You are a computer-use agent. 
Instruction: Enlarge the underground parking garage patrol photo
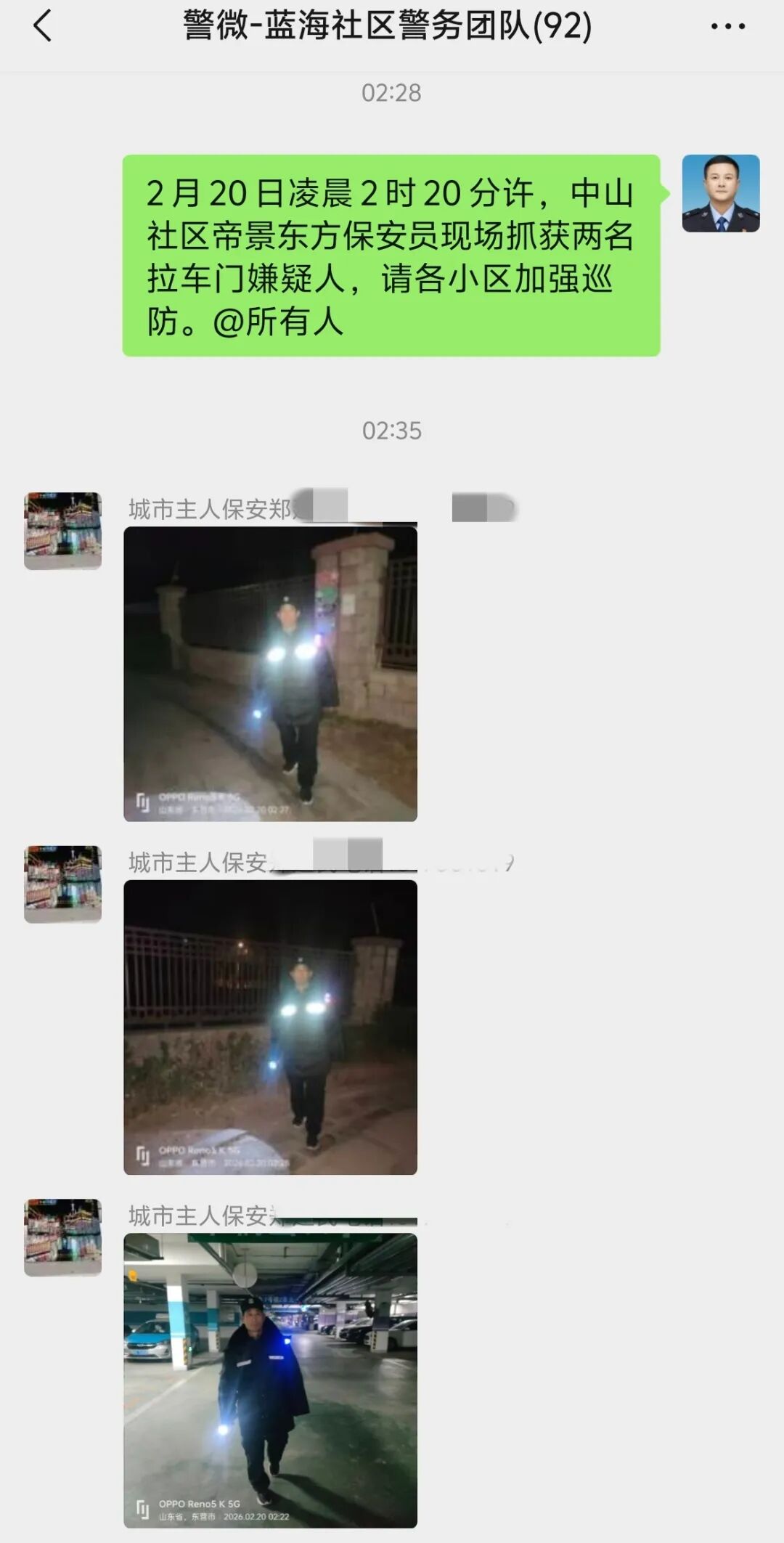click(270, 1380)
